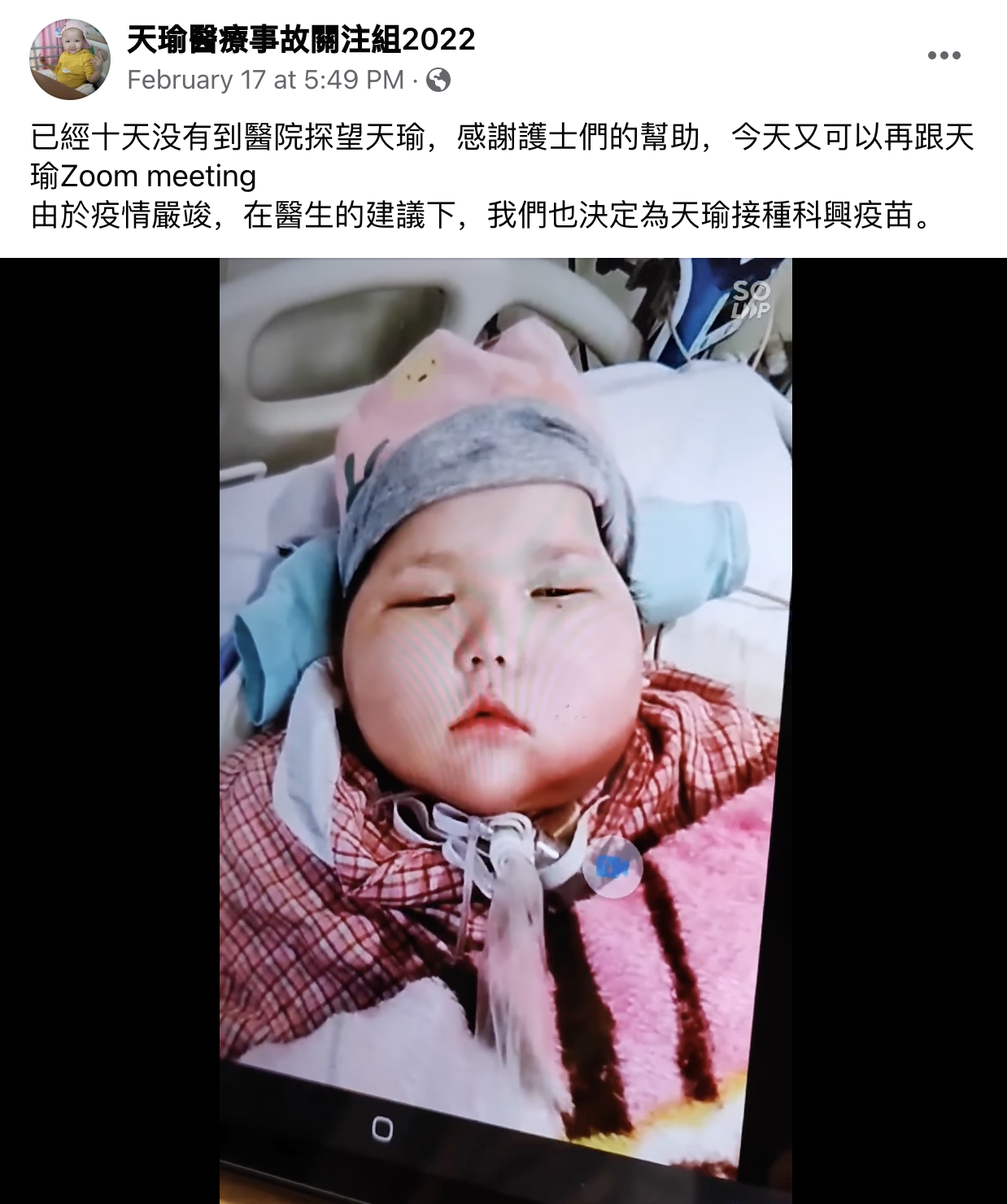Open the 天瑜醫療事故關注組2022 page profile picture
The image size is (1007, 1204).
(69, 59)
